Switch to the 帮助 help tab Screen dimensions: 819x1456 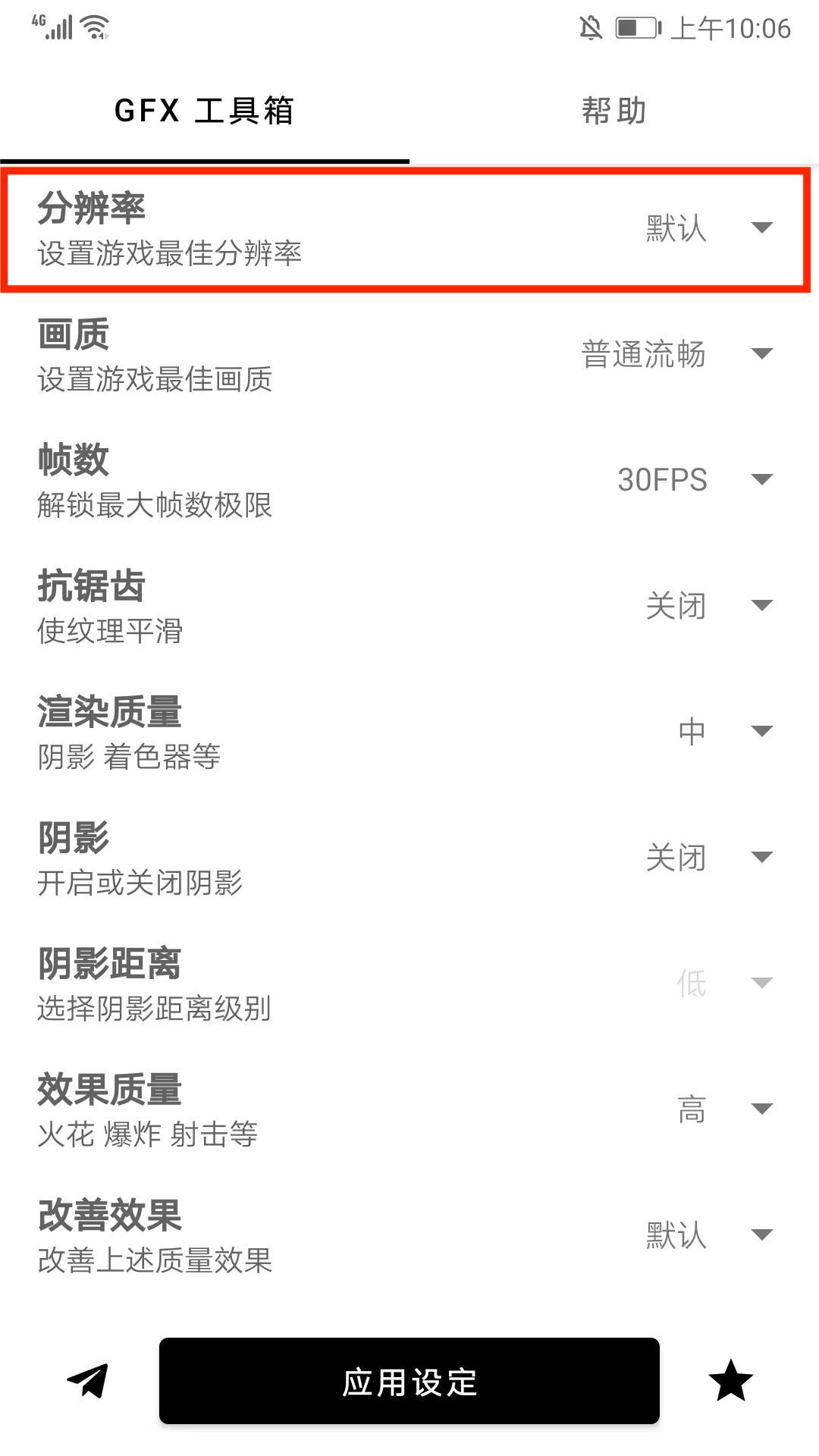pyautogui.click(x=613, y=111)
